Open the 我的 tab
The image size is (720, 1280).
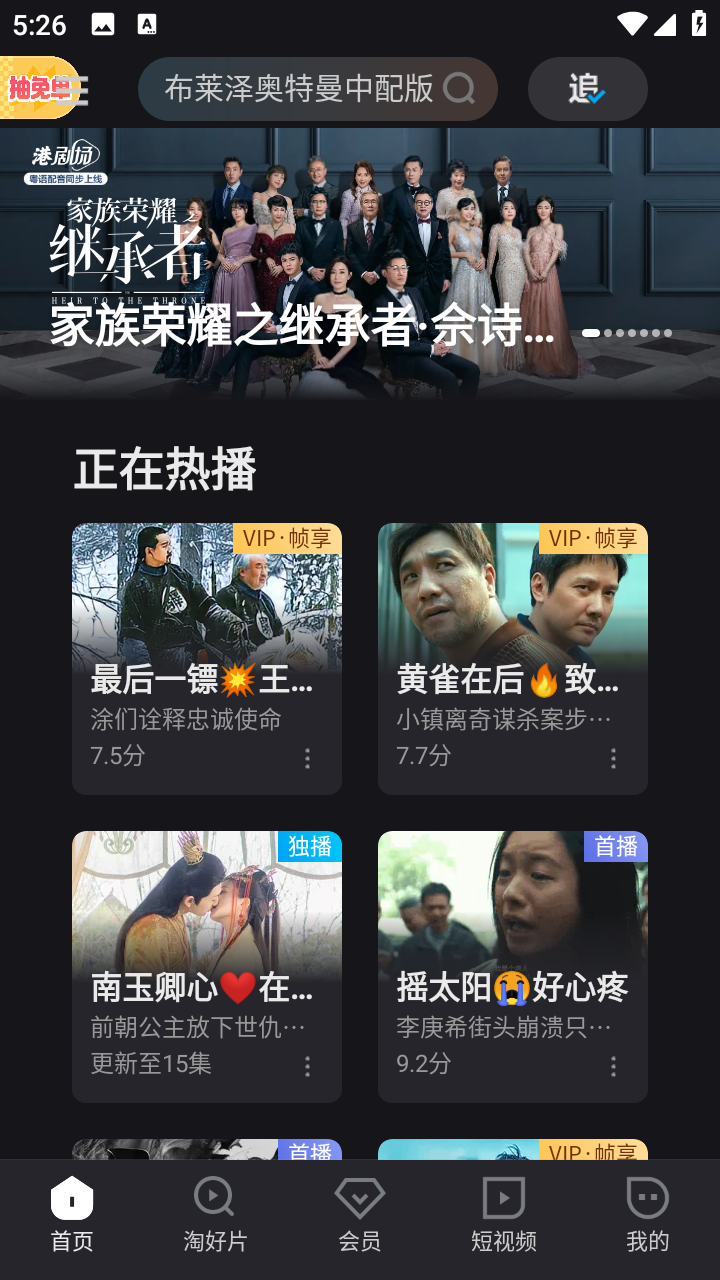click(647, 1214)
